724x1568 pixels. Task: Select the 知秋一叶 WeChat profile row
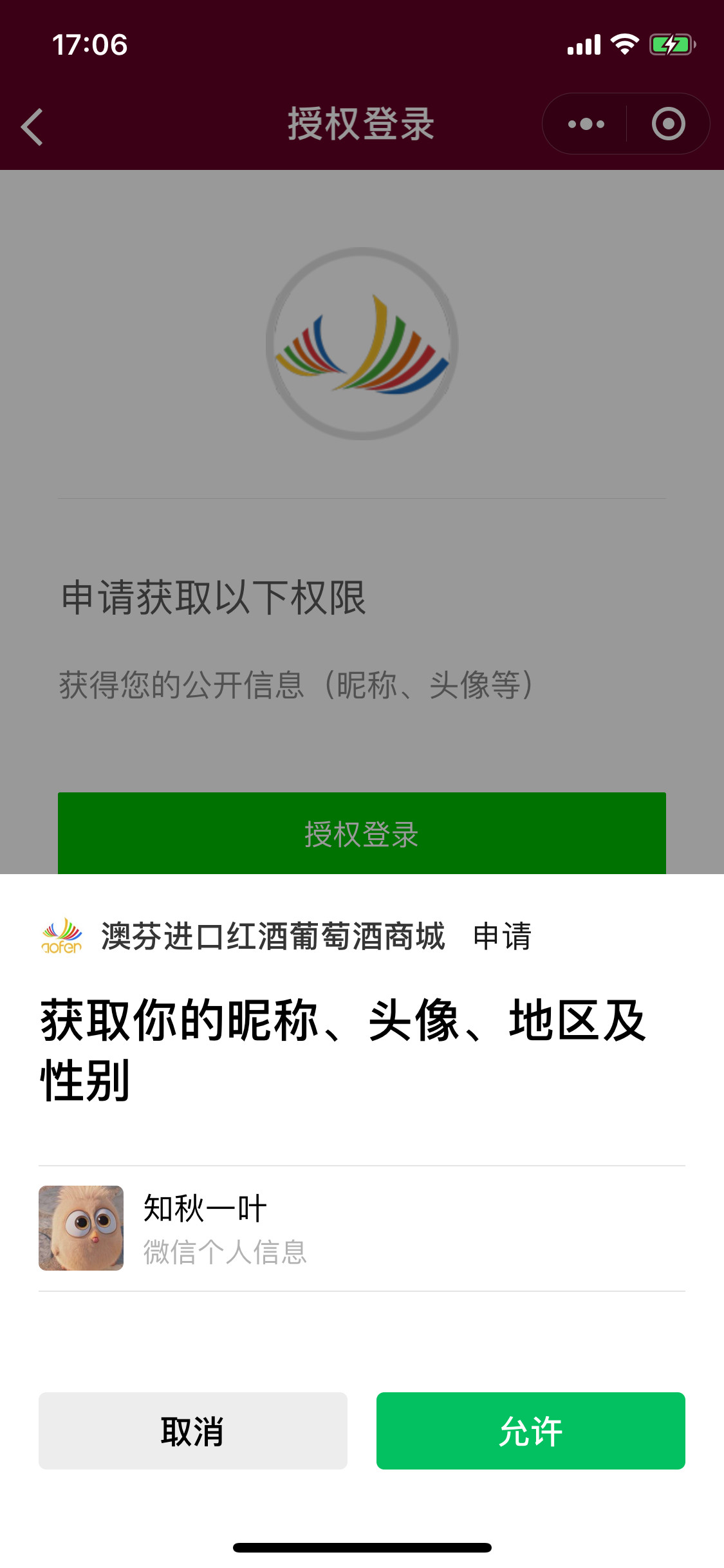point(360,1228)
